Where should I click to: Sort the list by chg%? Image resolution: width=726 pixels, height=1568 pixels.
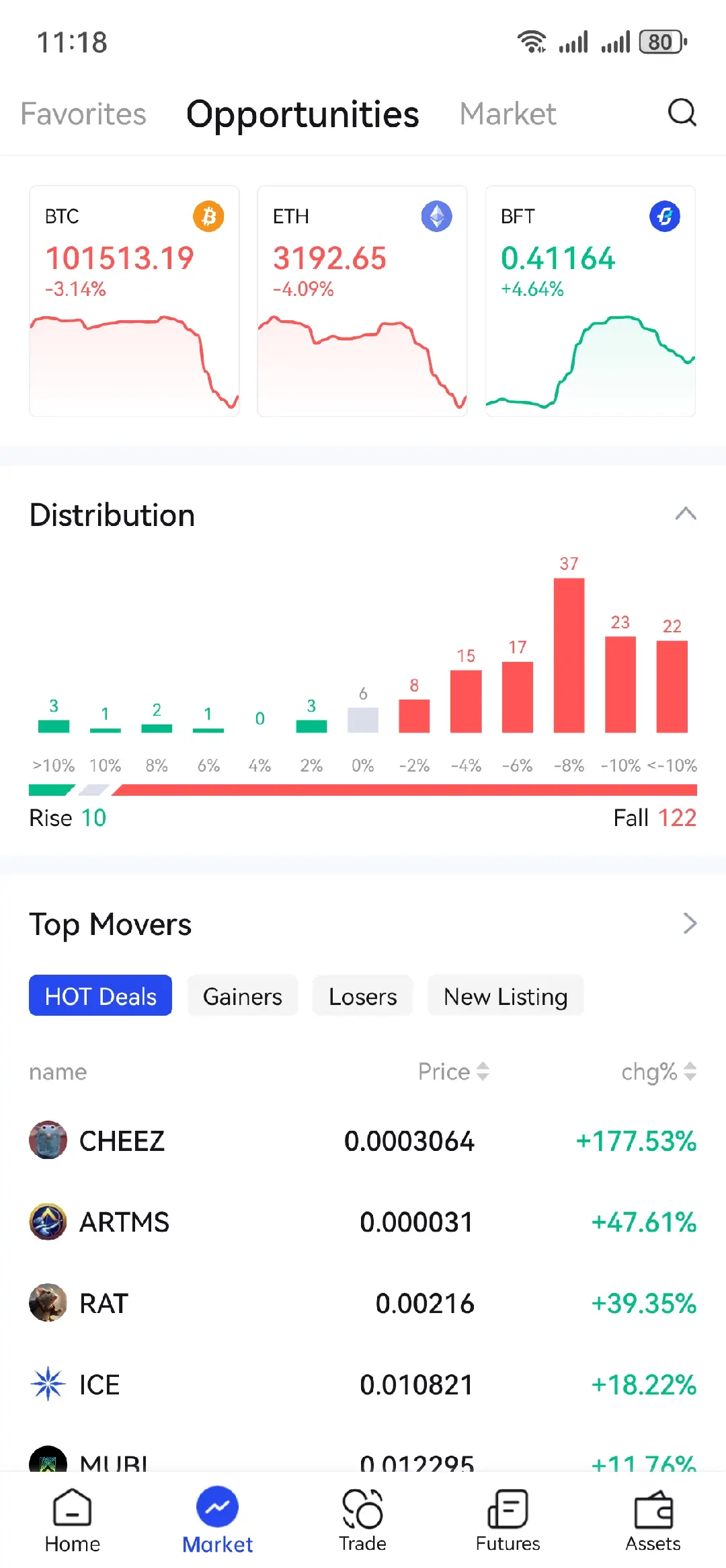tap(658, 1071)
